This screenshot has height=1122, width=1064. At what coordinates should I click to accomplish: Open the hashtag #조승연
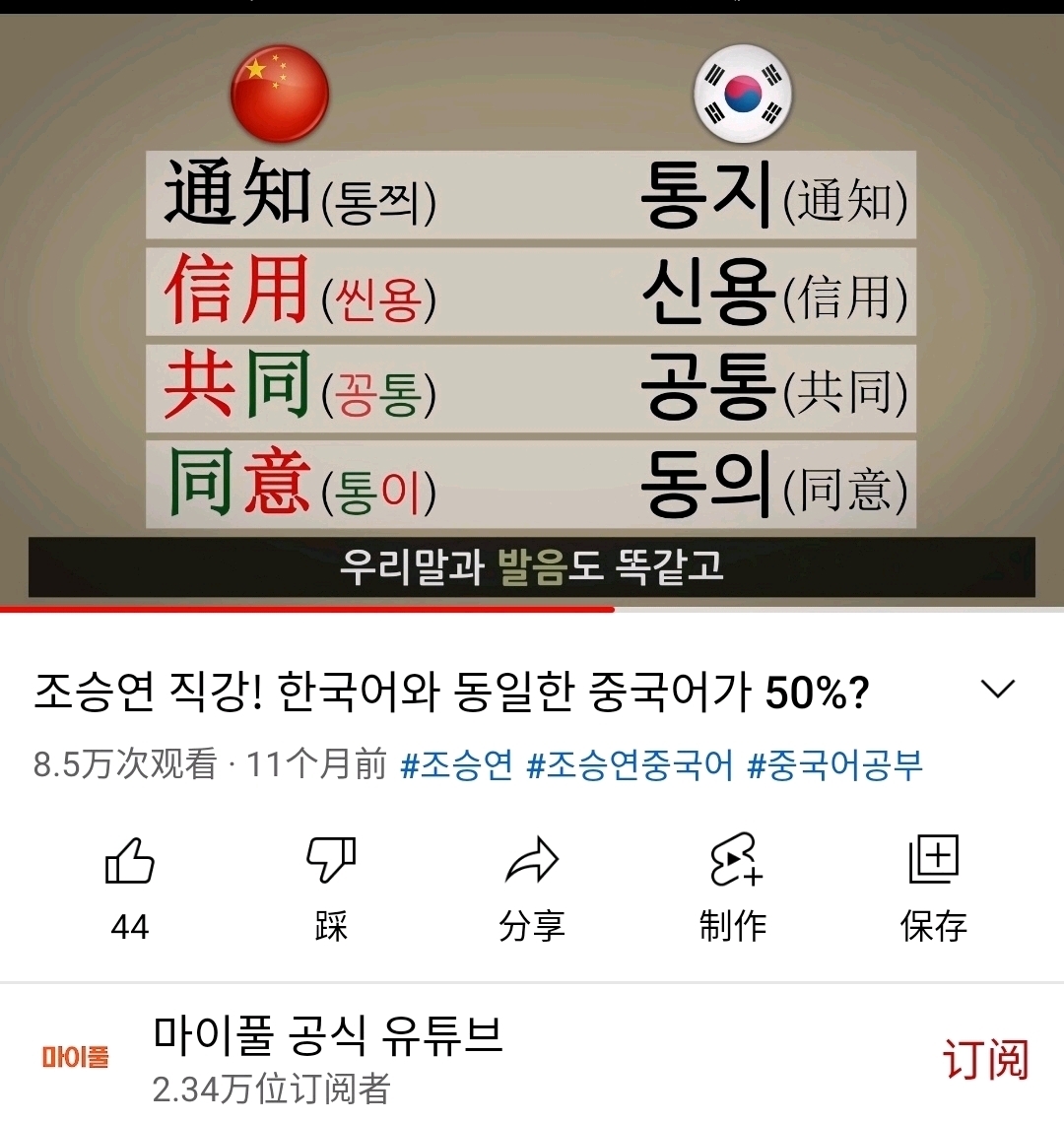coord(456,764)
